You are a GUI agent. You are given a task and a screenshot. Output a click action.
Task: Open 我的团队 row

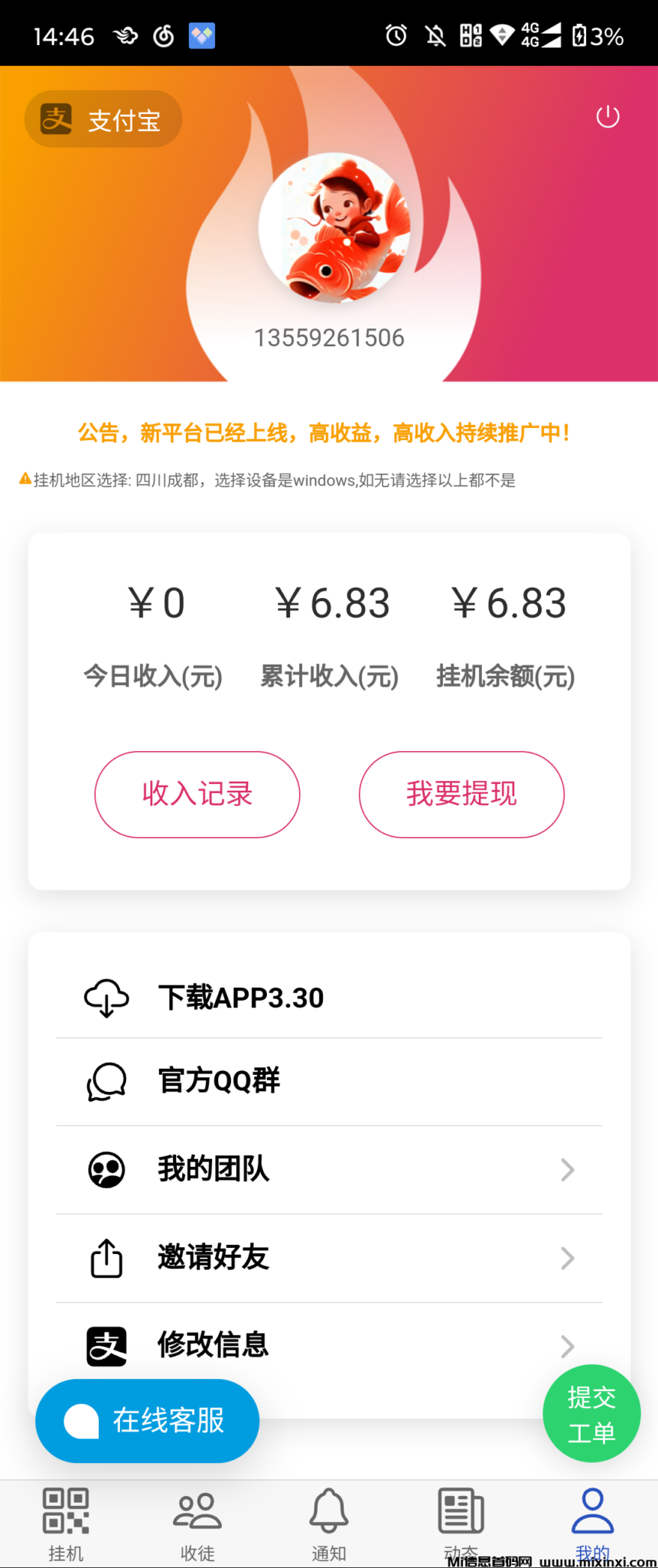point(329,1169)
